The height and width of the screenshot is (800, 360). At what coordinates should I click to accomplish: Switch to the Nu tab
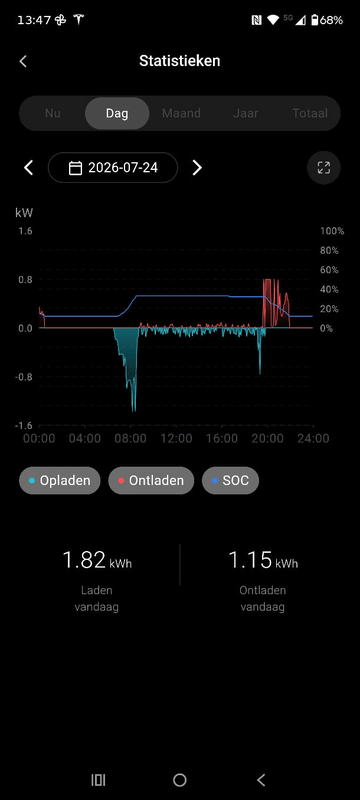[53, 113]
